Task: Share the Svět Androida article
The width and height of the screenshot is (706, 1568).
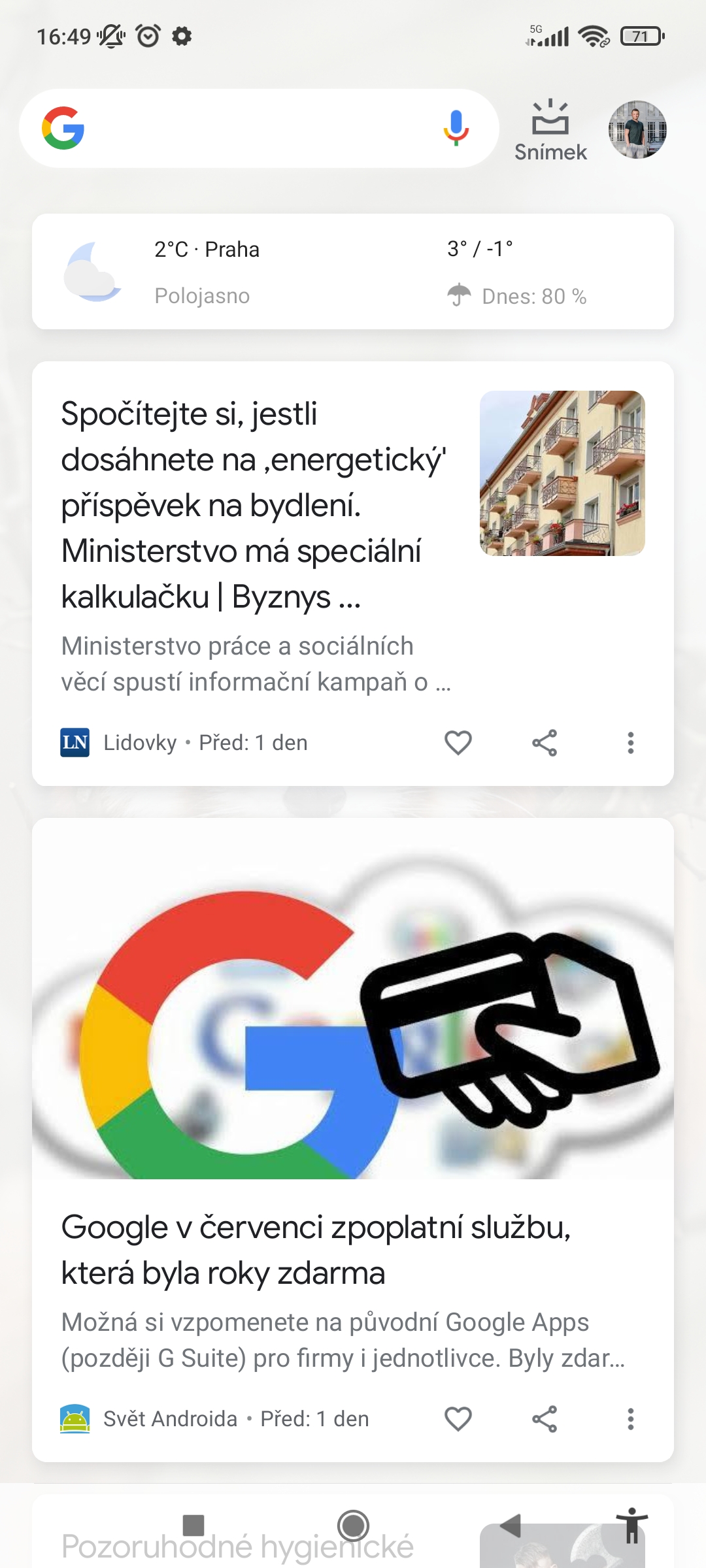Action: click(x=545, y=1419)
